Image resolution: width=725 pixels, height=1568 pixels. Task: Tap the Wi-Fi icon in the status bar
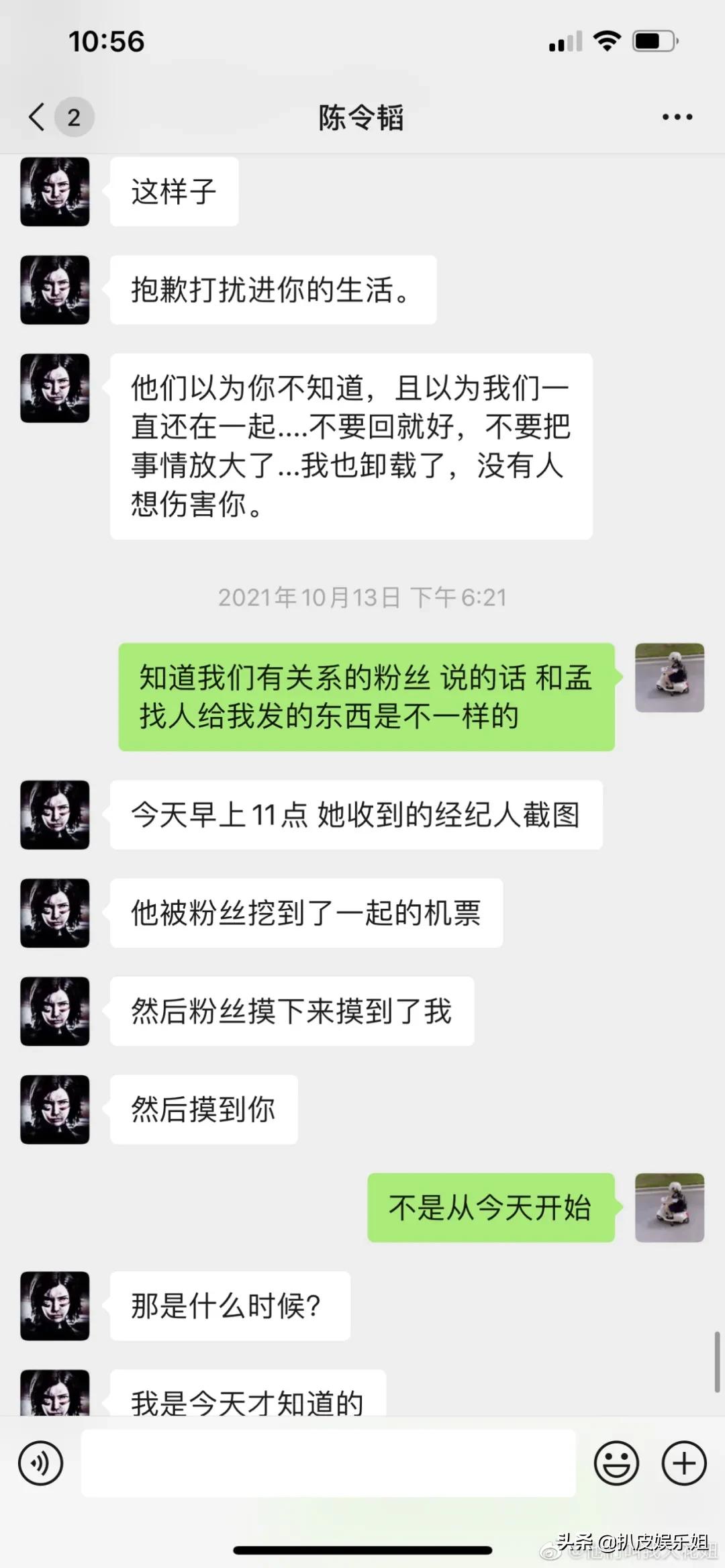point(606,42)
